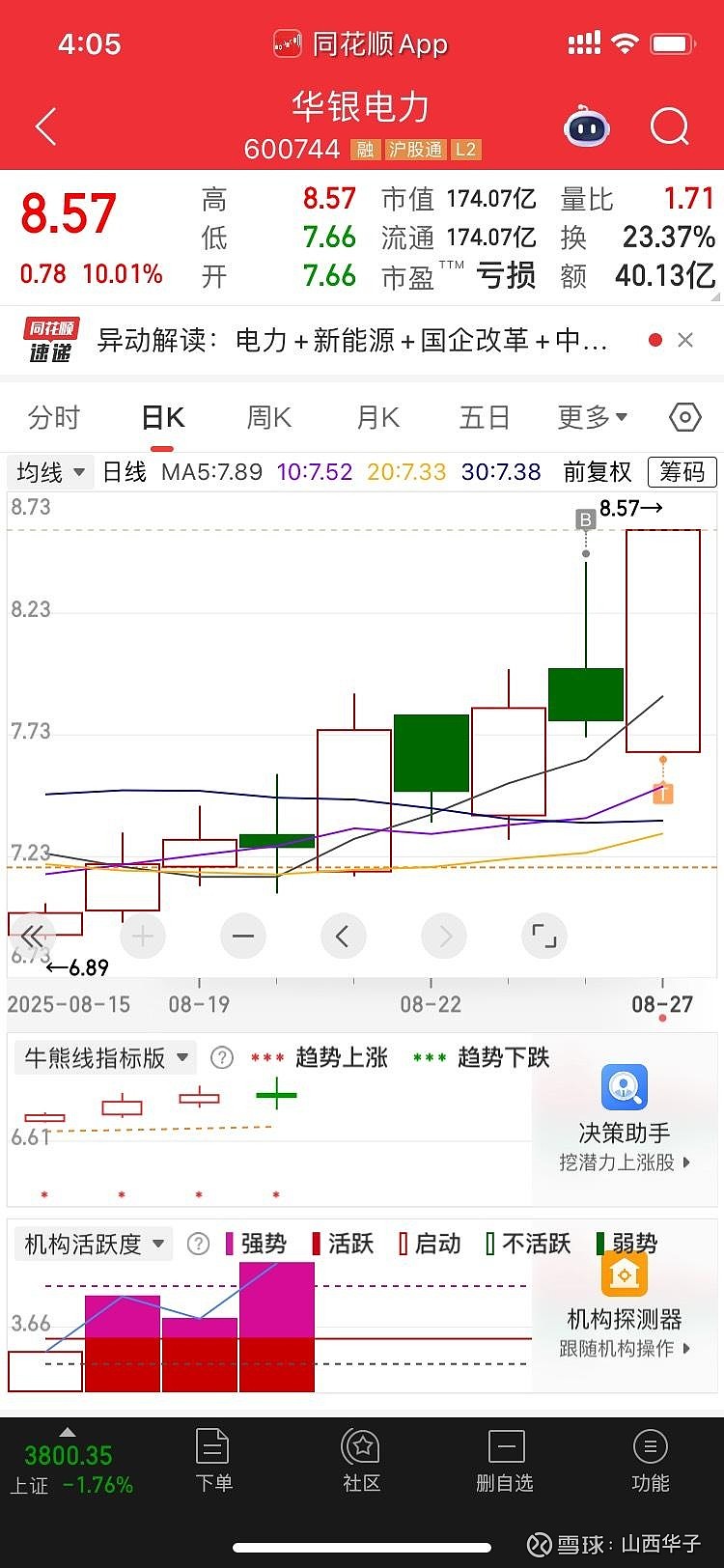Zoom out the K-line chart
724x1568 pixels.
[x=243, y=936]
